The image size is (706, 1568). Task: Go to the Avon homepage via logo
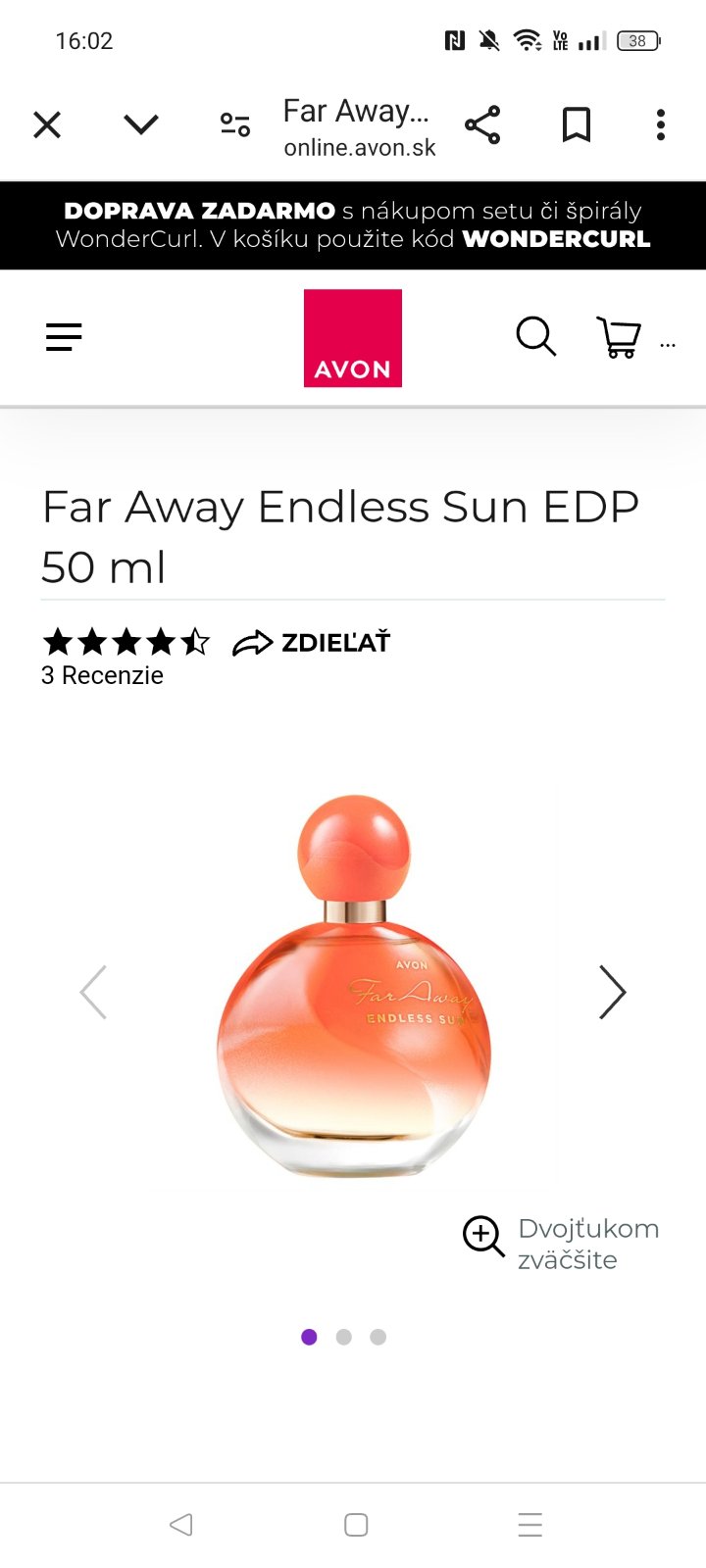coord(353,338)
